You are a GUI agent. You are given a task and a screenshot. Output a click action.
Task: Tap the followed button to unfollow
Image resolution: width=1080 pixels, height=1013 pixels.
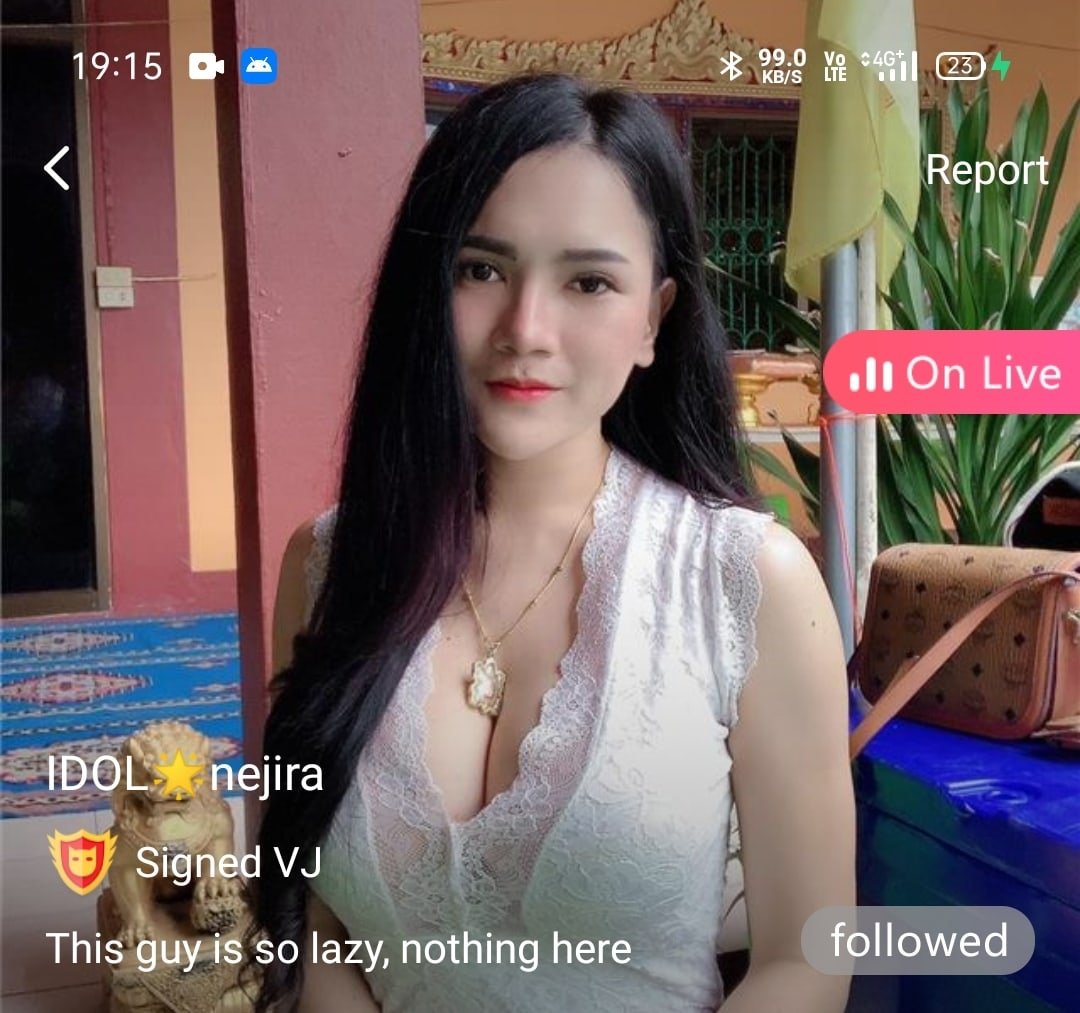[x=917, y=941]
